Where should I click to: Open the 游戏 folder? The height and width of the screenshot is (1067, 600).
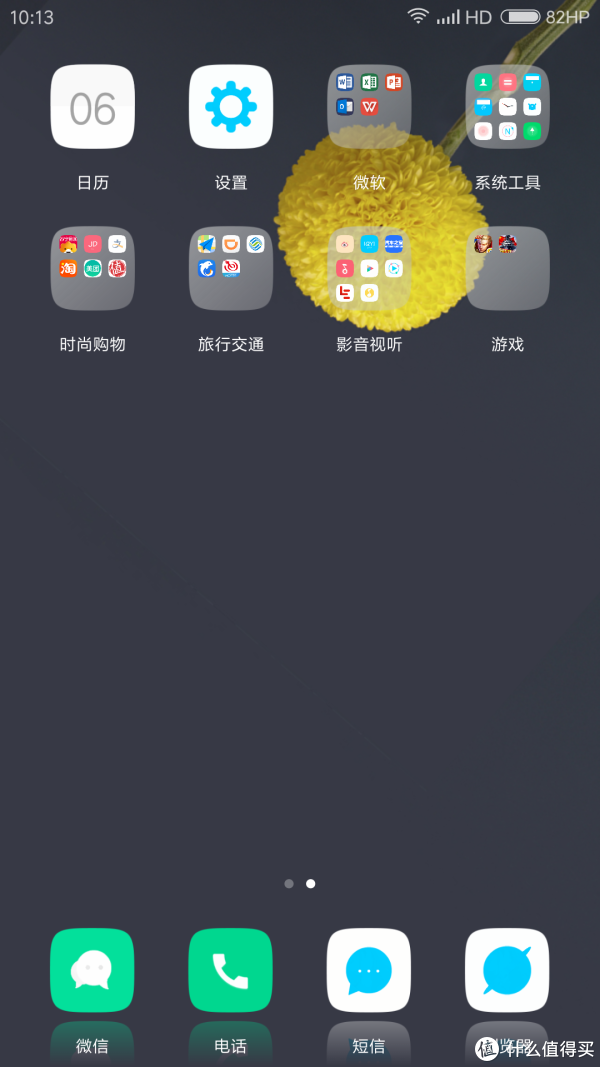point(507,268)
